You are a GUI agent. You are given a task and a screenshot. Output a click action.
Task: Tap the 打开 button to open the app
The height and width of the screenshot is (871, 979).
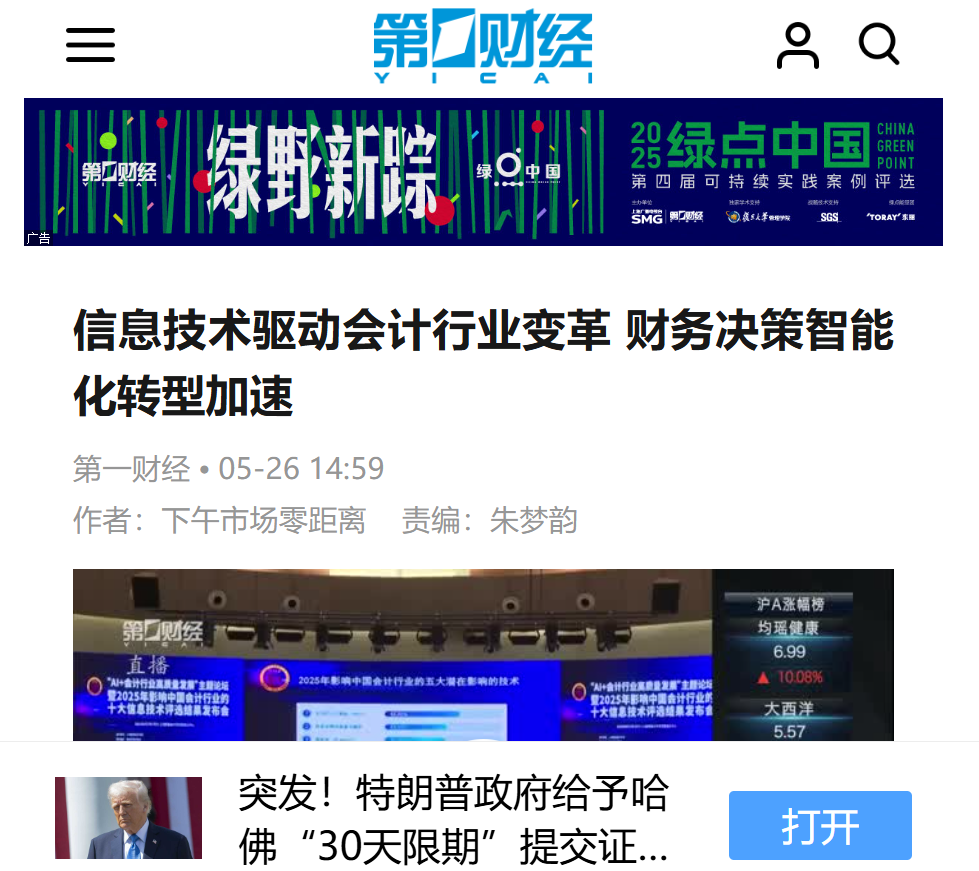click(820, 825)
